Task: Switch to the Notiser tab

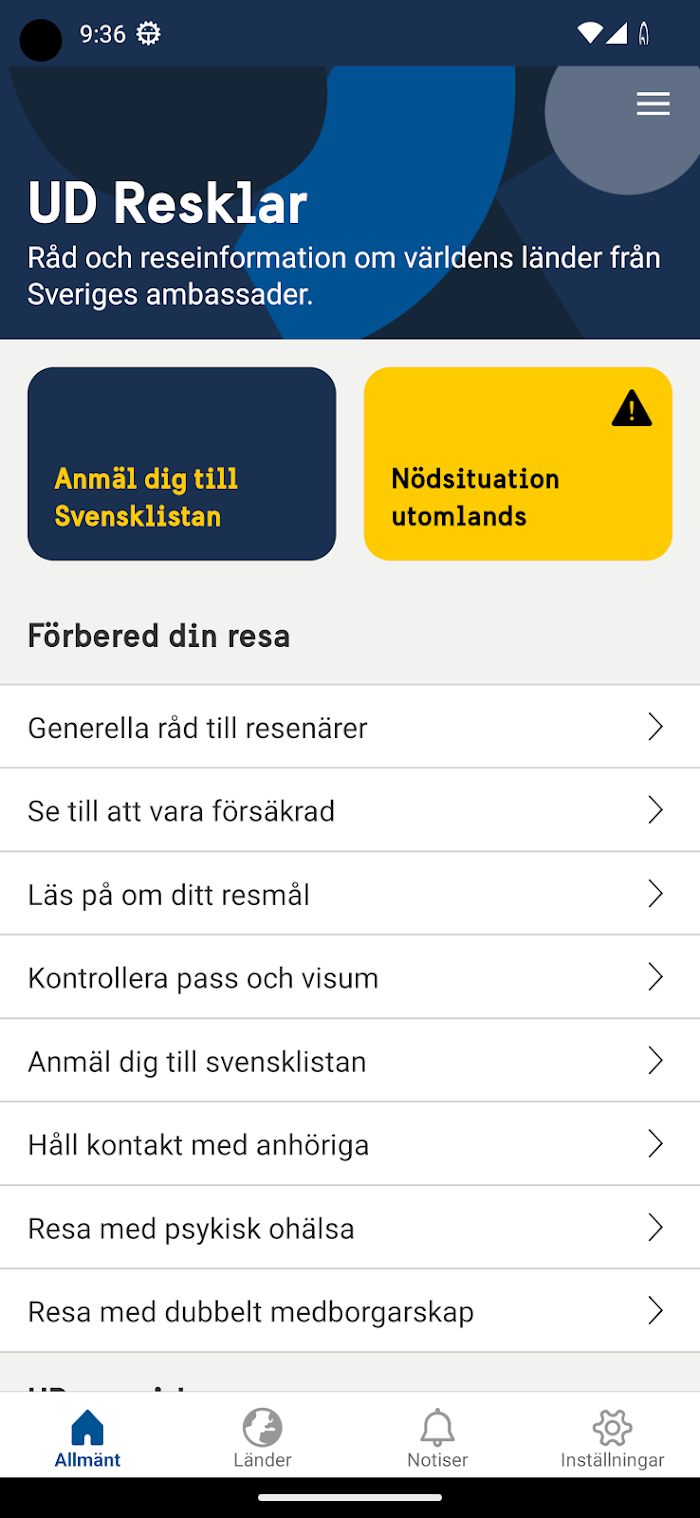Action: (437, 1437)
